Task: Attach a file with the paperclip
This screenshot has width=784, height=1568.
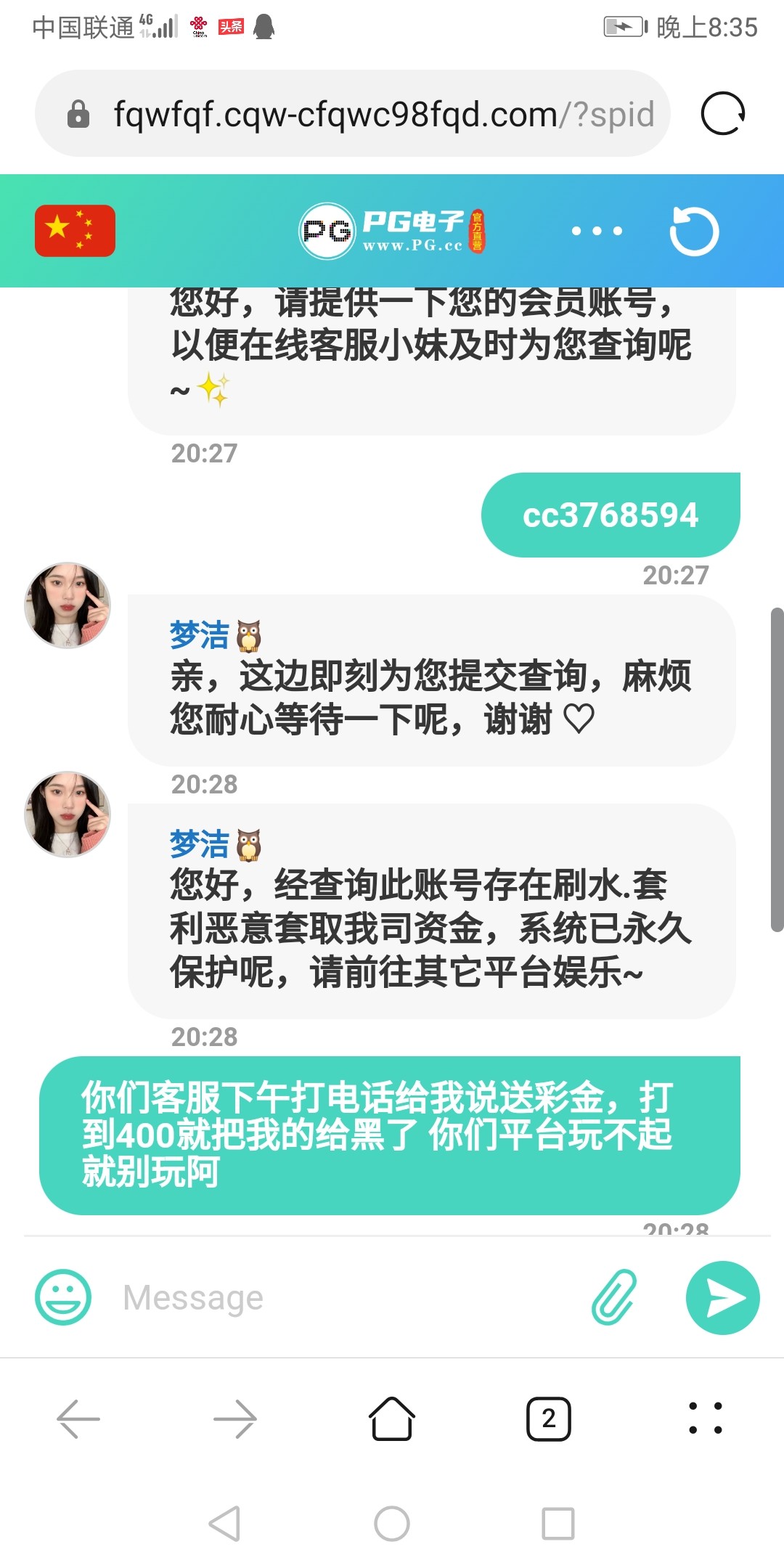Action: pos(614,1297)
